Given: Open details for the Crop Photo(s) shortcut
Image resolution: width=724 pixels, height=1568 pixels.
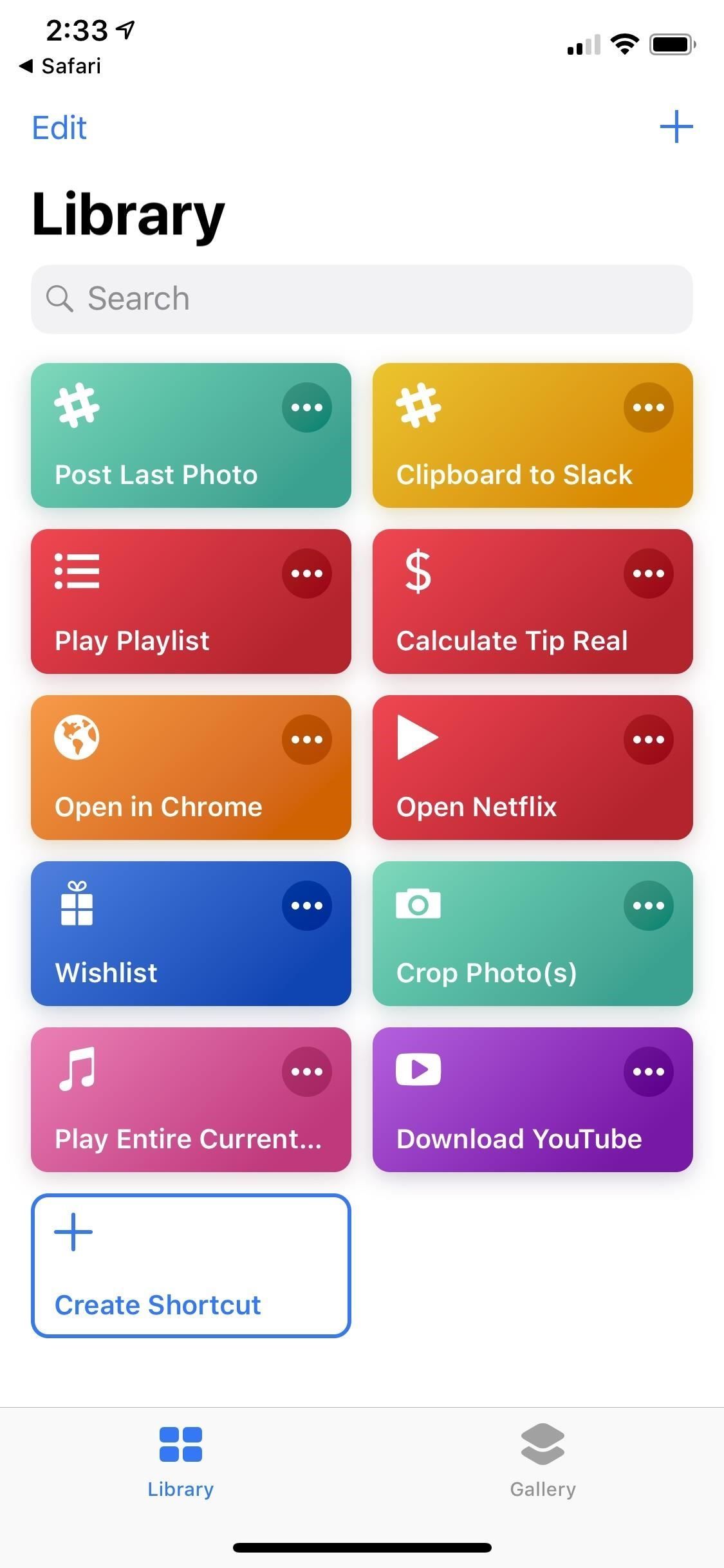Looking at the screenshot, I should 649,905.
